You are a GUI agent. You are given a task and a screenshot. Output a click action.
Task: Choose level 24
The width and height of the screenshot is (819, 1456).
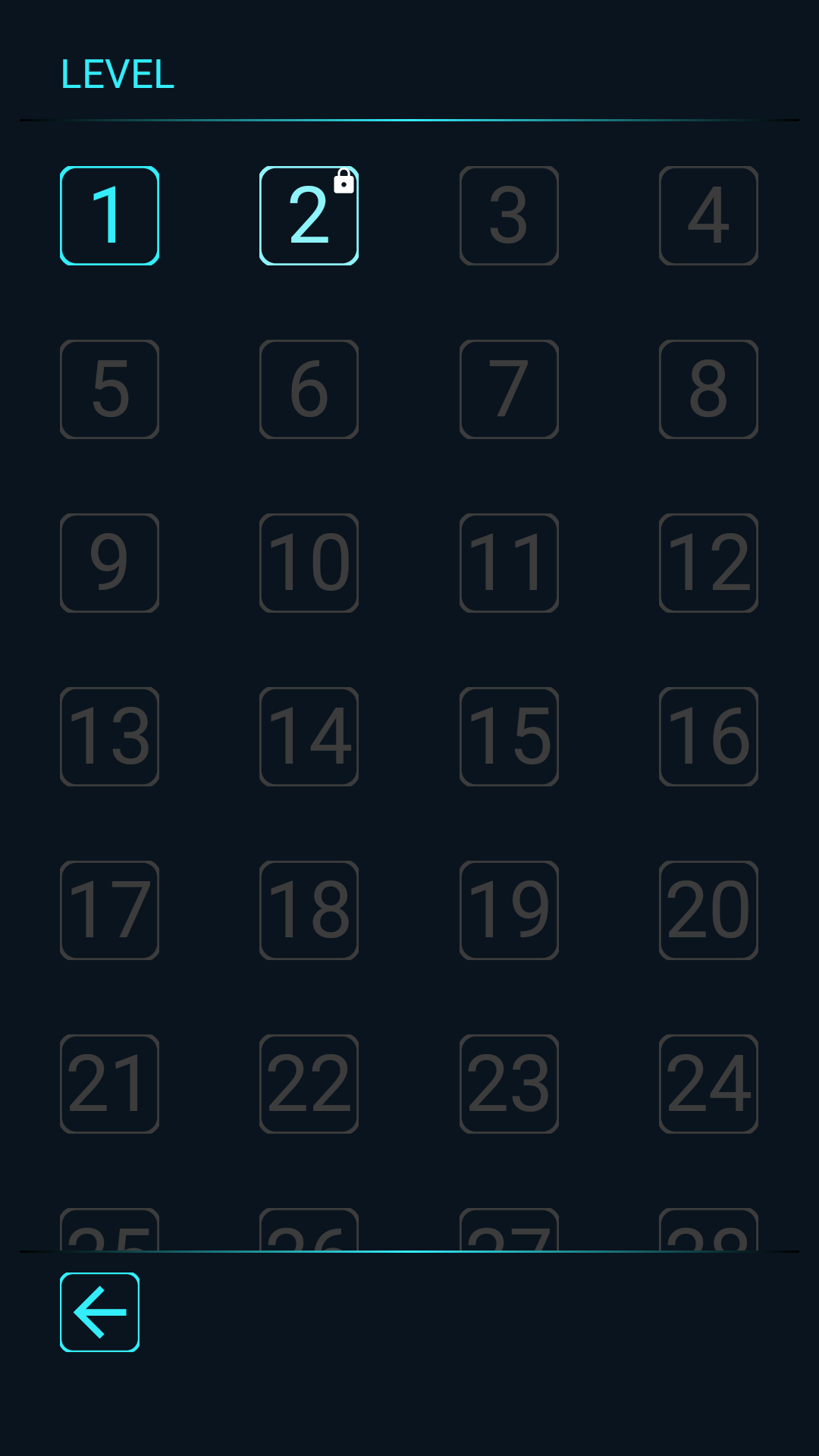(x=708, y=1084)
